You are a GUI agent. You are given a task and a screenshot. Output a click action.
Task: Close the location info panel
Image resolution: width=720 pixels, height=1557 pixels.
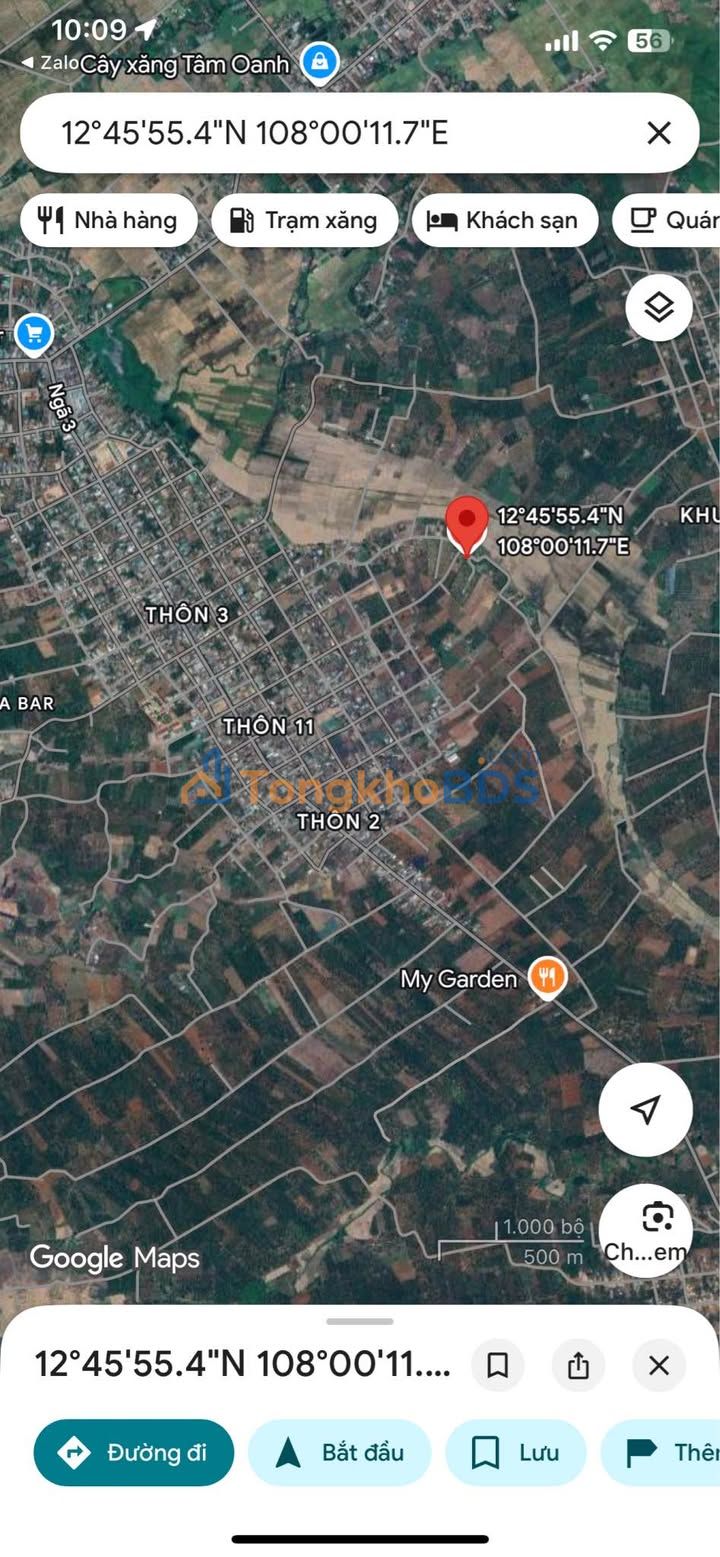(x=659, y=1365)
